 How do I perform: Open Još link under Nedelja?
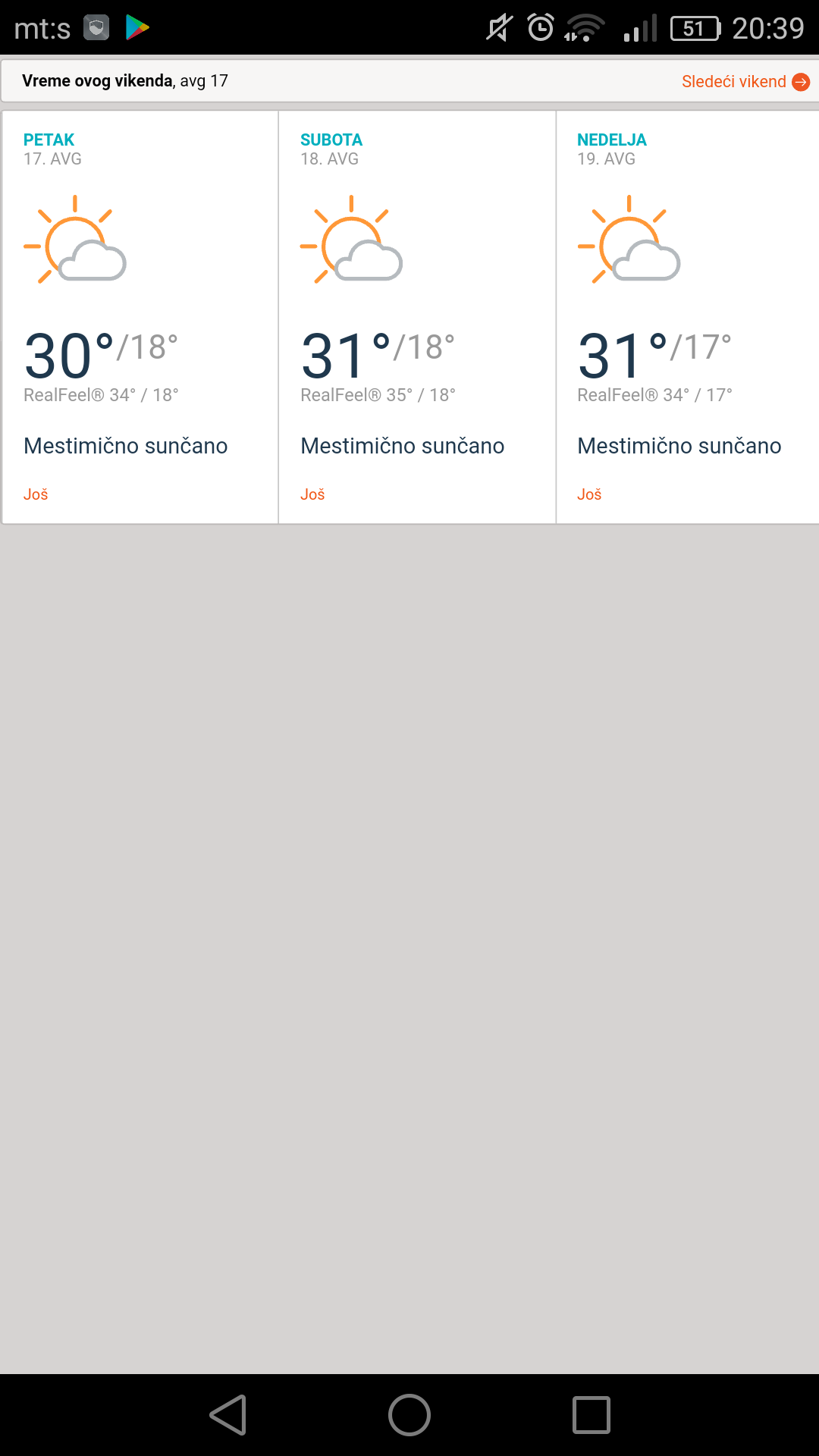click(589, 494)
